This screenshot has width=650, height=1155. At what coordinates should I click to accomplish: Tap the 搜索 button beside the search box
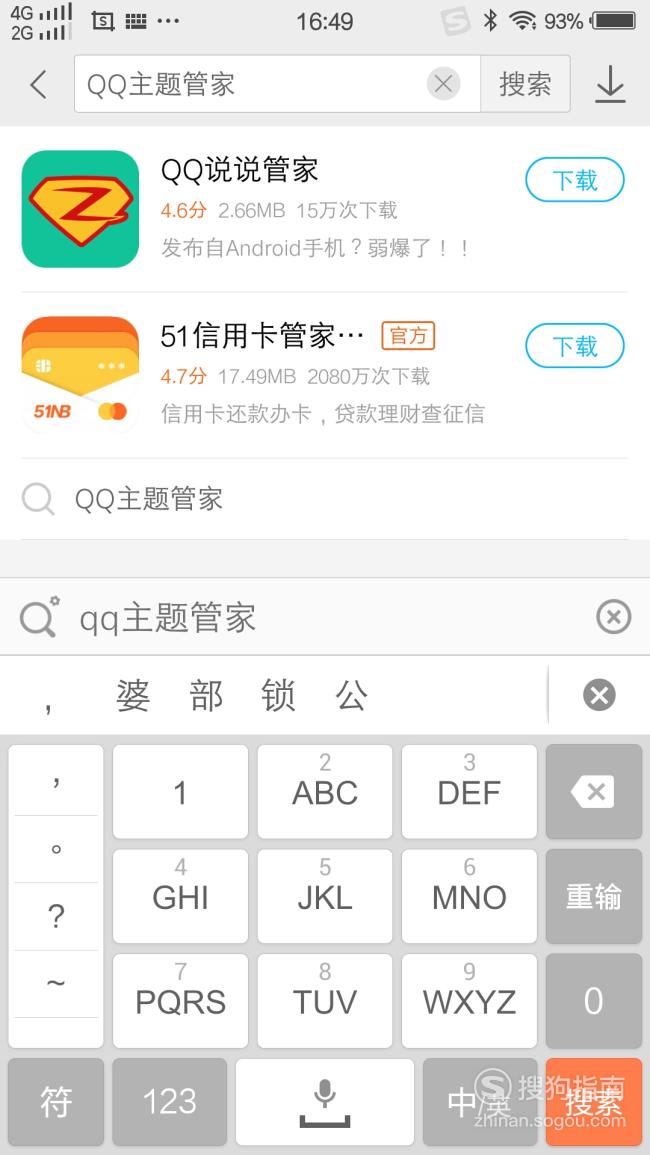pos(525,84)
